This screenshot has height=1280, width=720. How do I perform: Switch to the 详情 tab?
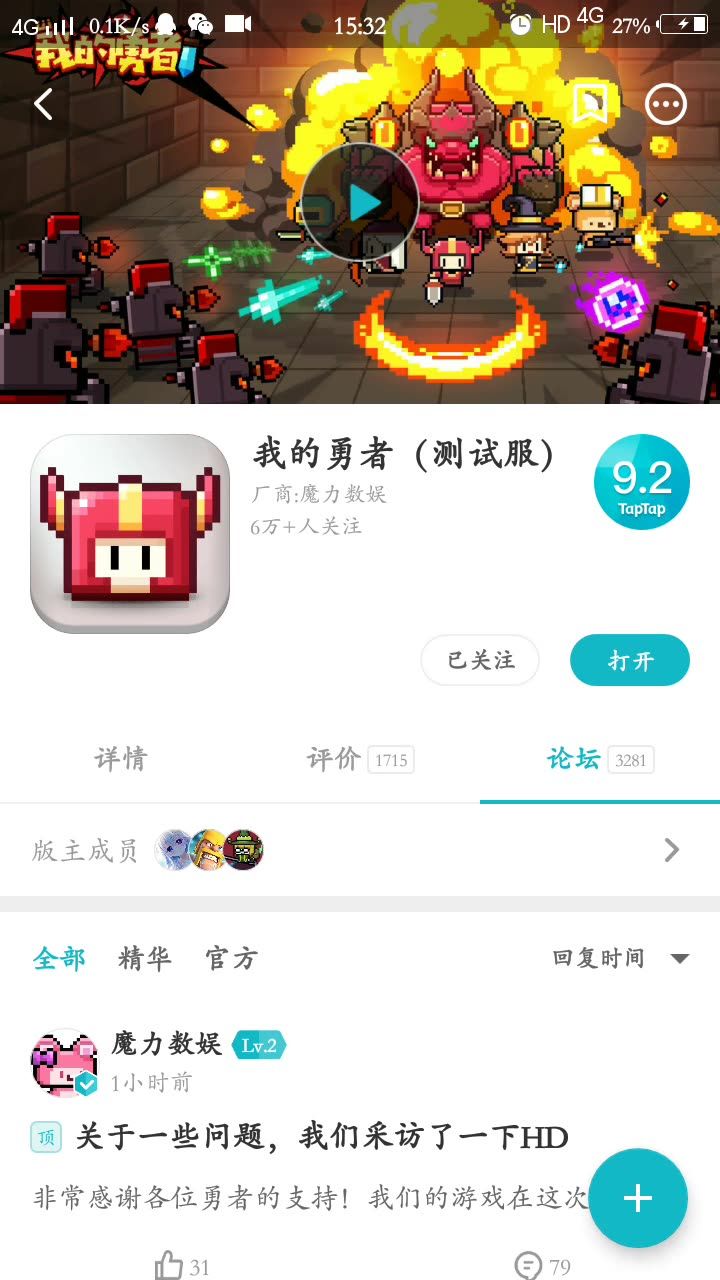[120, 759]
